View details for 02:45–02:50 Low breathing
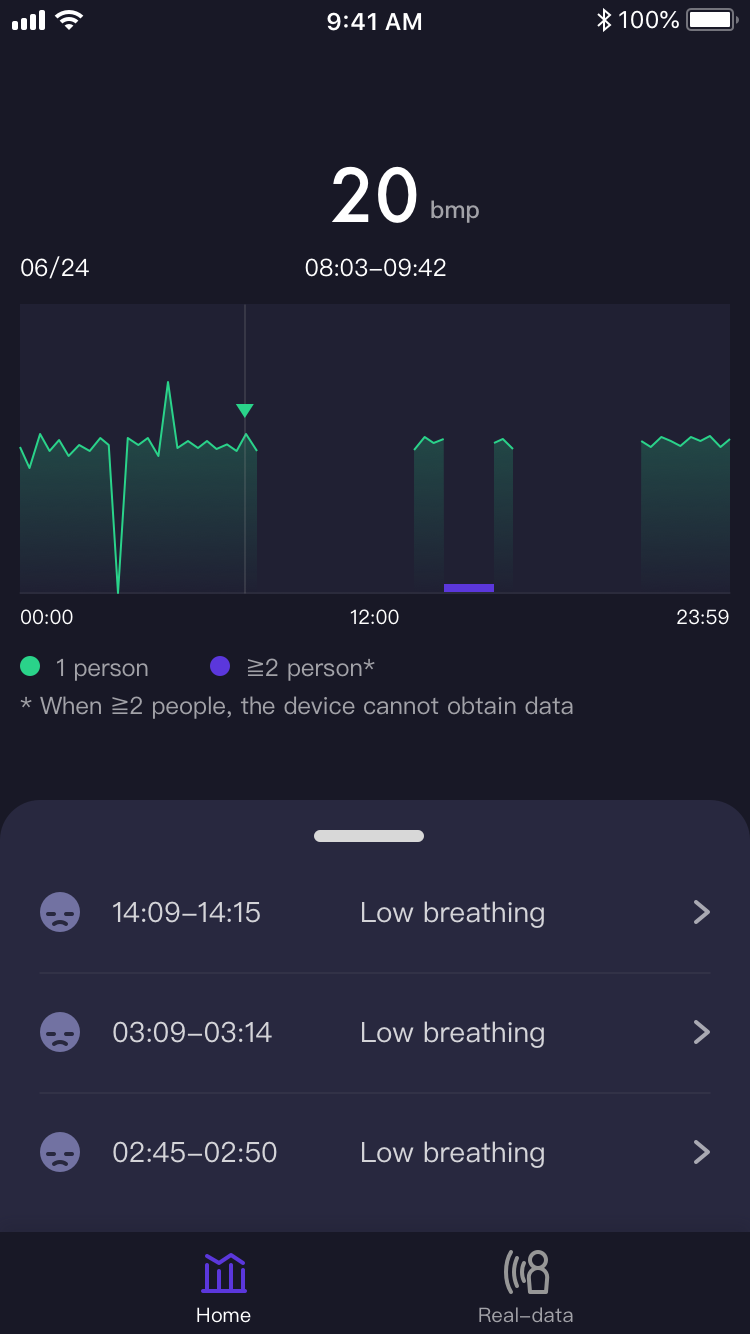The width and height of the screenshot is (750, 1334). [375, 1152]
